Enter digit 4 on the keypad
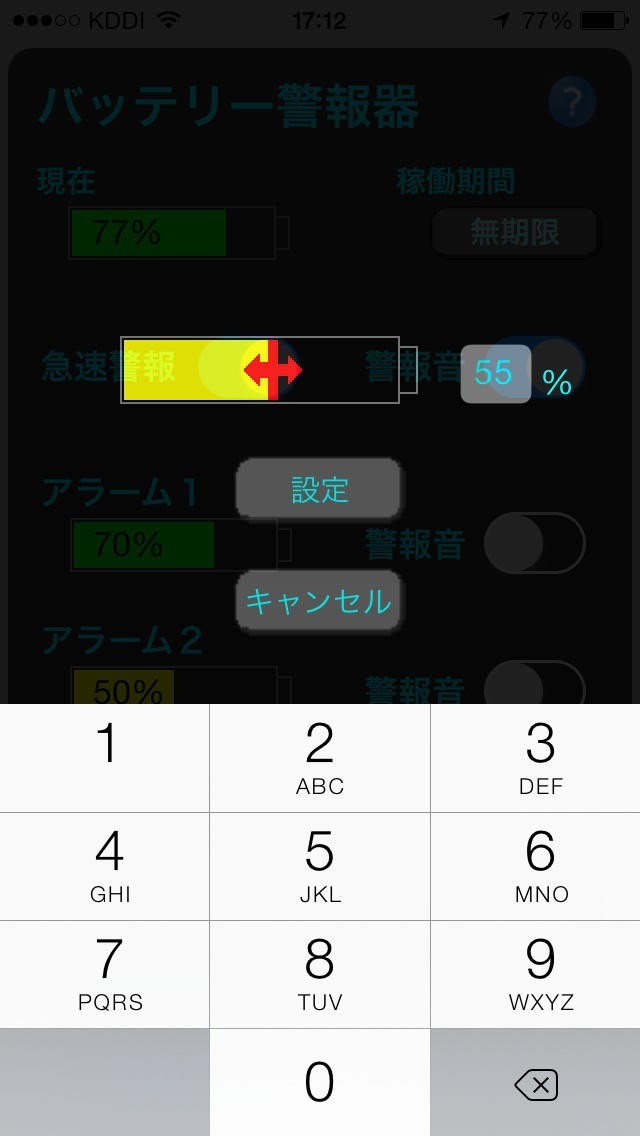The width and height of the screenshot is (640, 1136). pos(105,866)
